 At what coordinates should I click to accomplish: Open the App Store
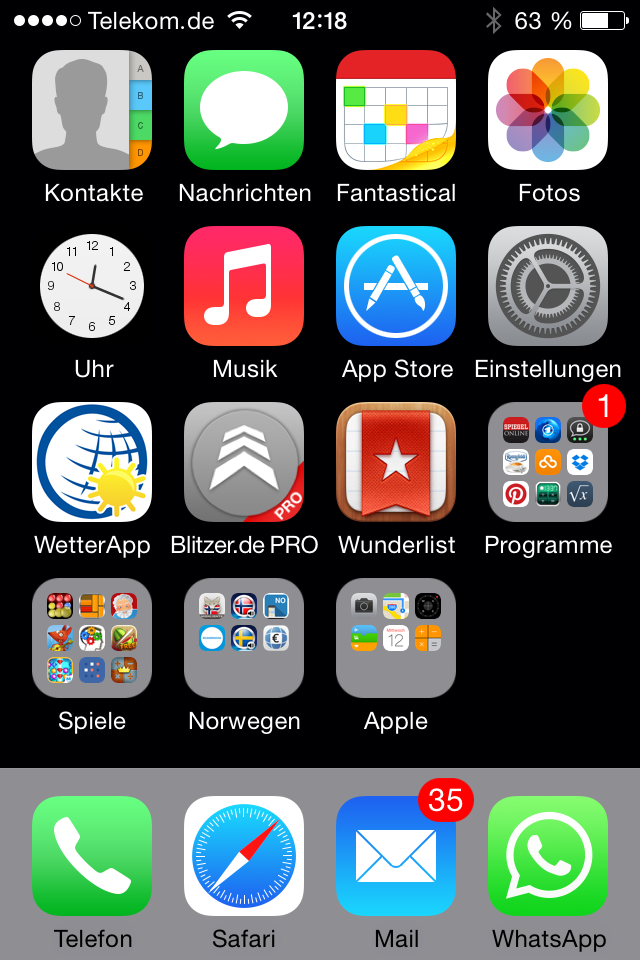396,286
